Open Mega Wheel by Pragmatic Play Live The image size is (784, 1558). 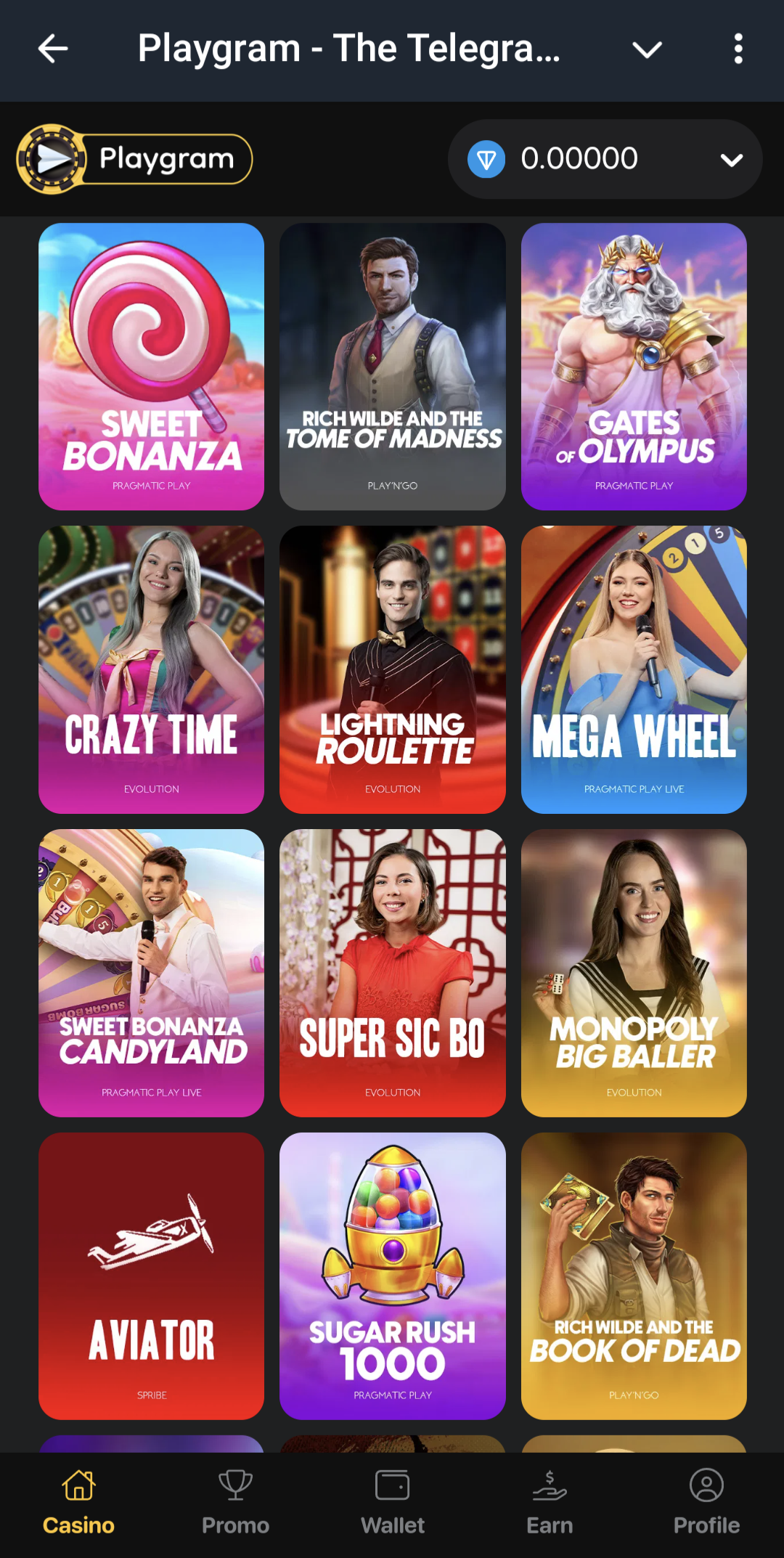pos(634,669)
